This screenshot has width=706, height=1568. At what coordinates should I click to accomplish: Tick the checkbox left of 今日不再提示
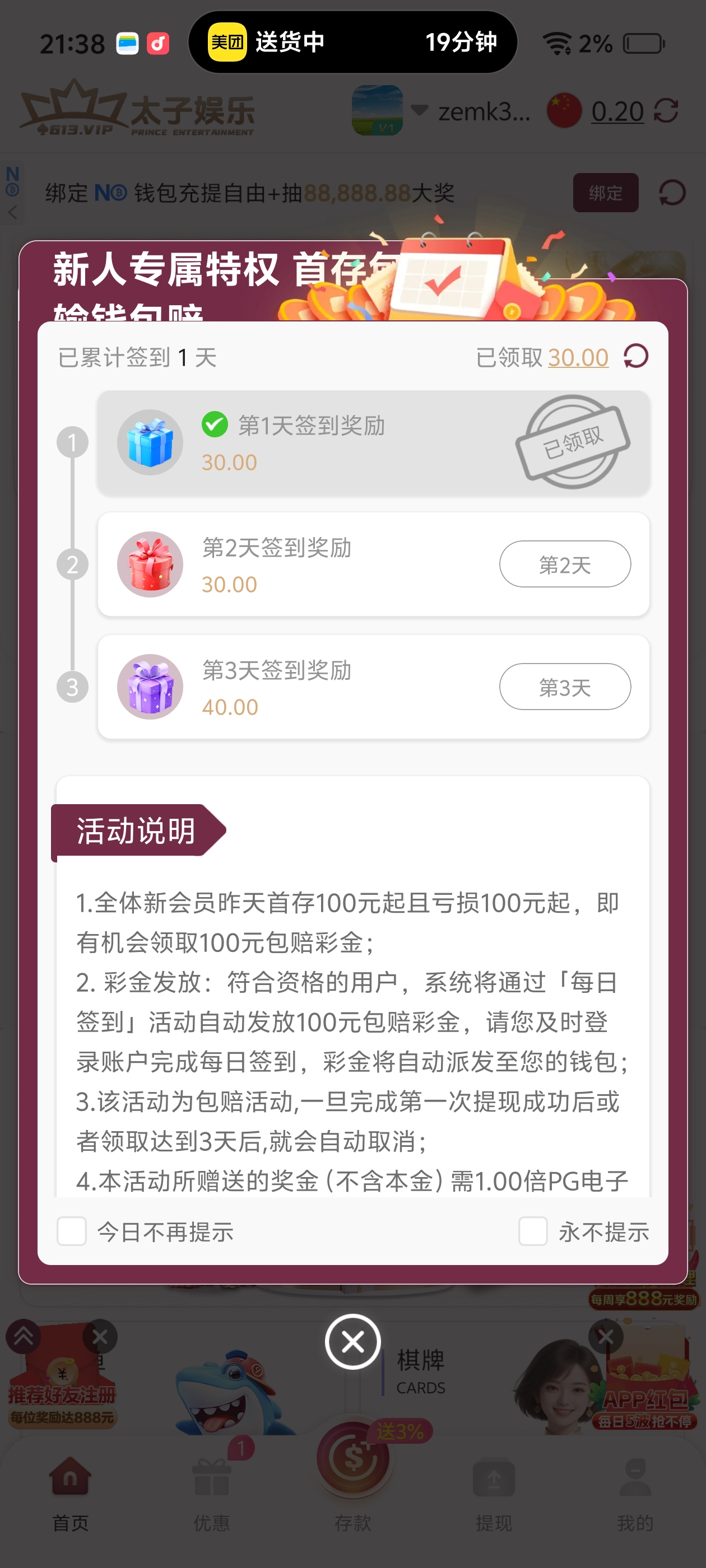coord(72,1231)
